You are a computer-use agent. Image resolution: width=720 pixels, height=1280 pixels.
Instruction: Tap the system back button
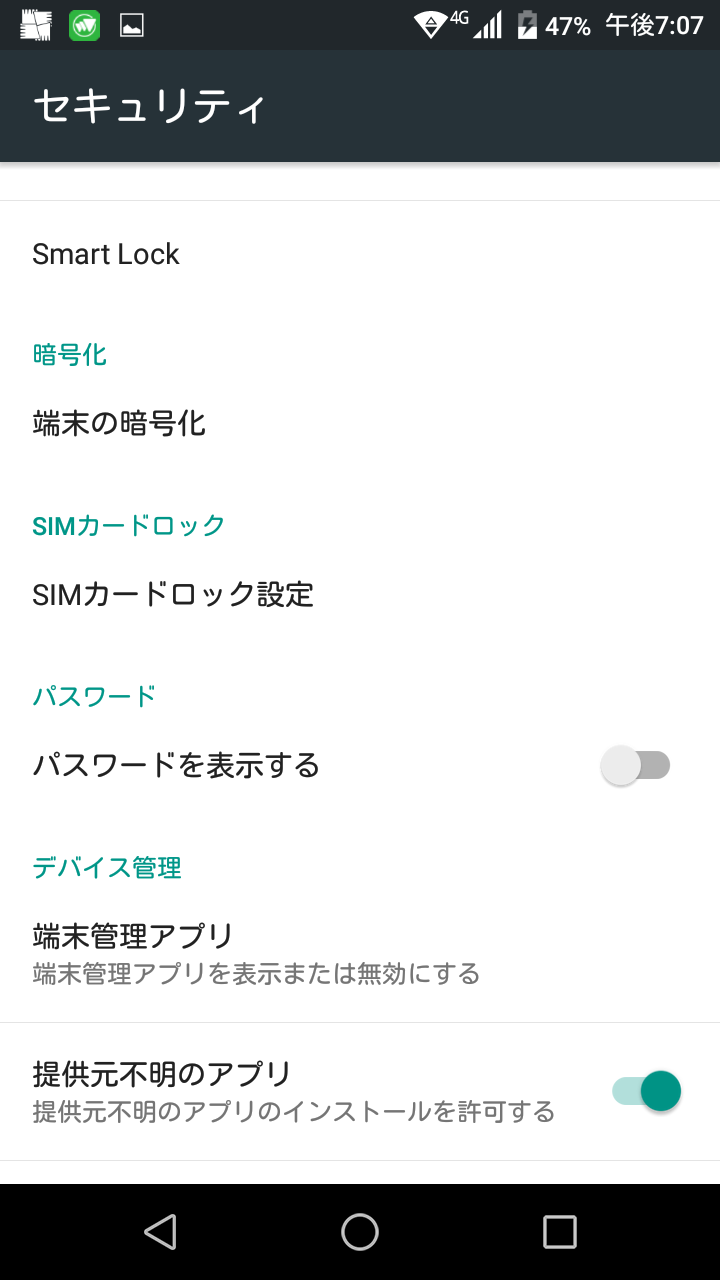pyautogui.click(x=160, y=1232)
